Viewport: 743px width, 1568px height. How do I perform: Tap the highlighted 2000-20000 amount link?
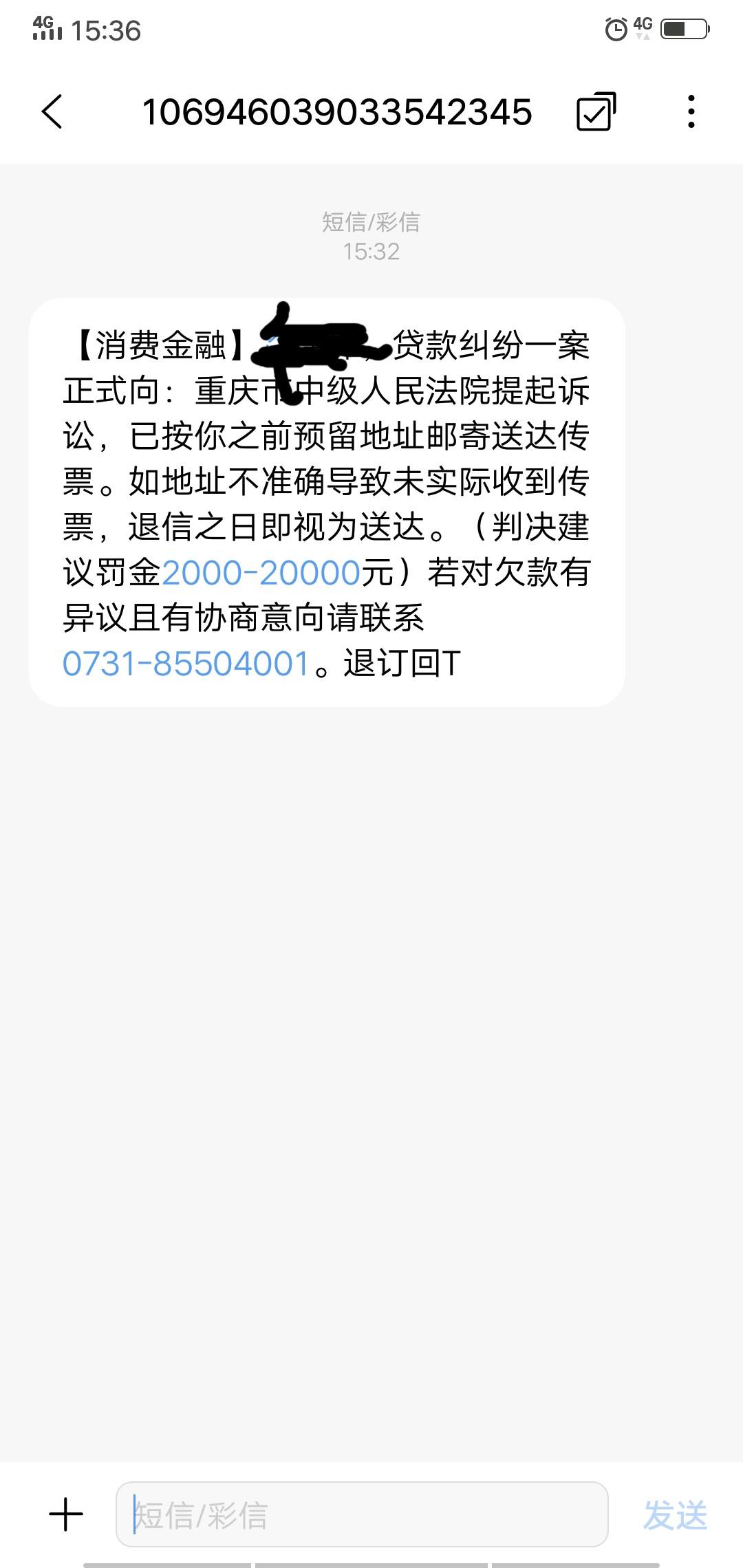[261, 573]
